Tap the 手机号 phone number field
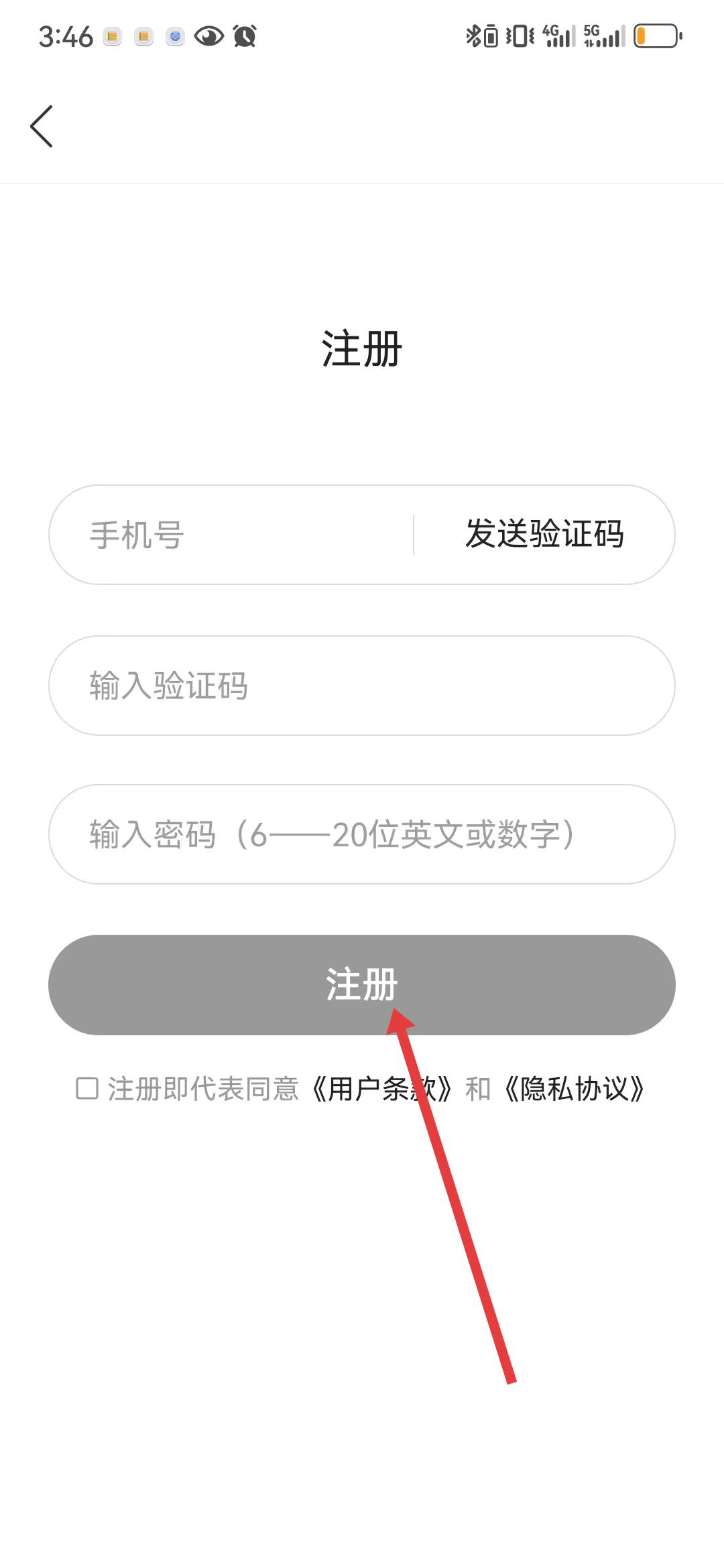The height and width of the screenshot is (1568, 724). 231,535
